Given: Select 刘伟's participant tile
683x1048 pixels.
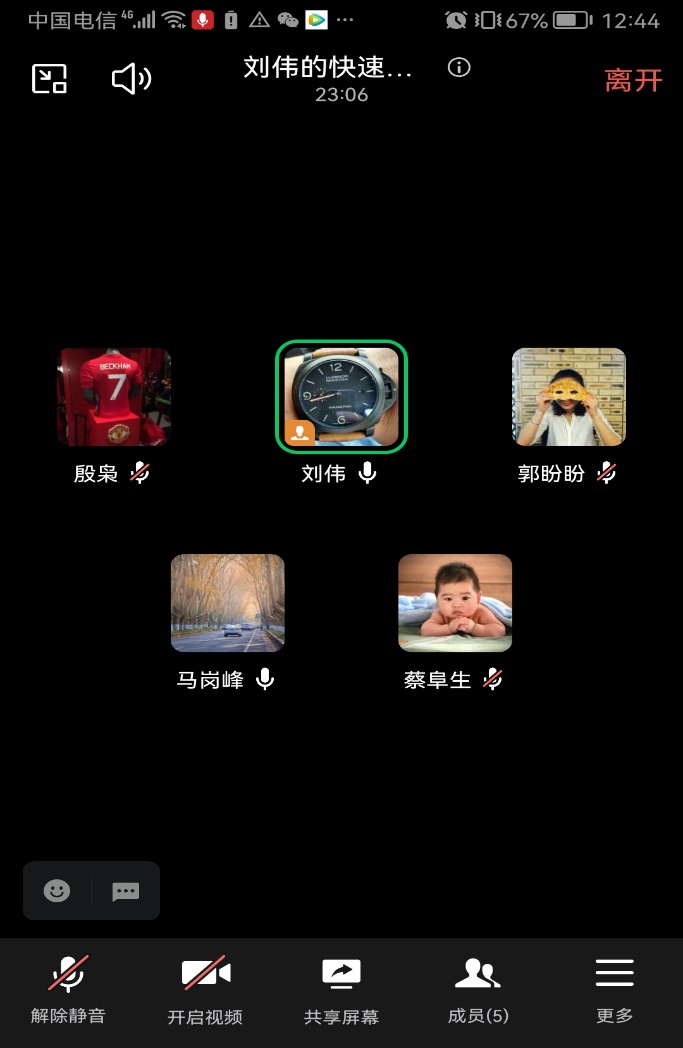Looking at the screenshot, I should (x=341, y=397).
